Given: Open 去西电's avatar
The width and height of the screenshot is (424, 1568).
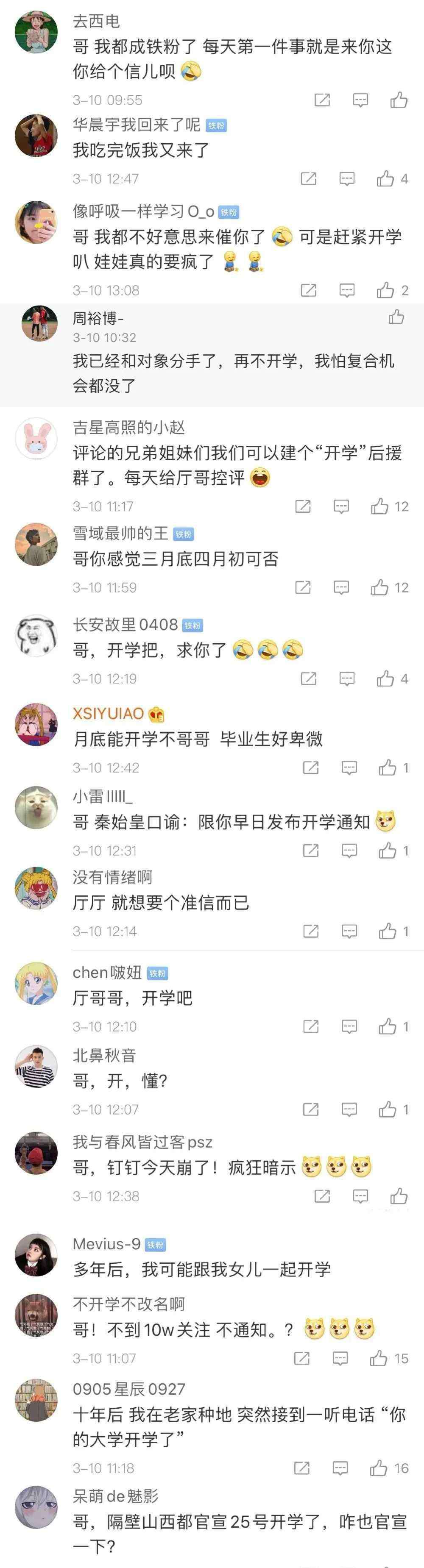Looking at the screenshot, I should point(36,32).
